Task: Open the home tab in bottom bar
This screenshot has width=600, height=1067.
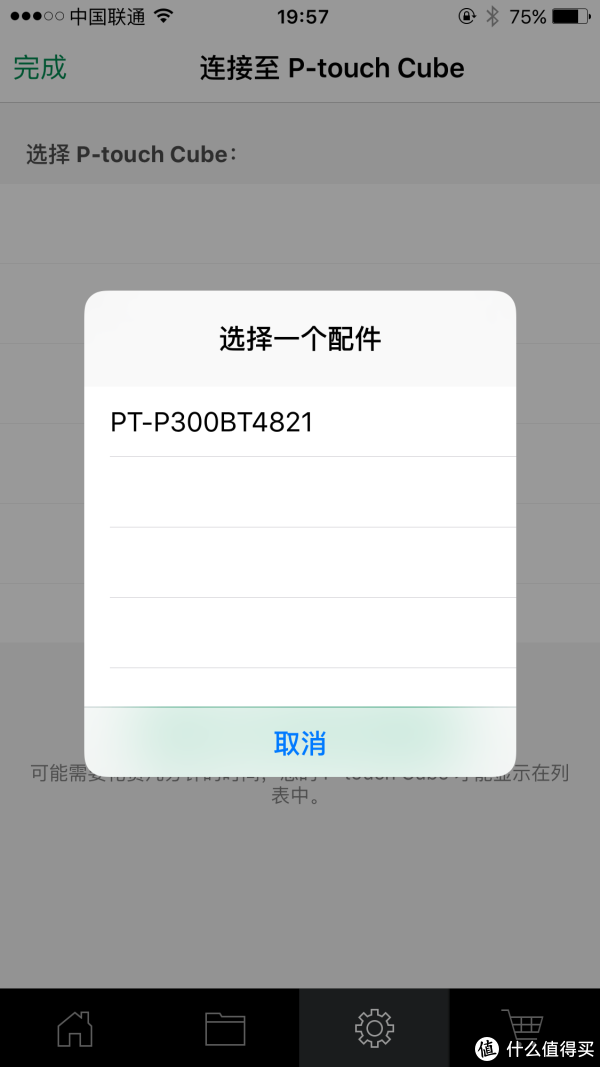Action: click(75, 1027)
